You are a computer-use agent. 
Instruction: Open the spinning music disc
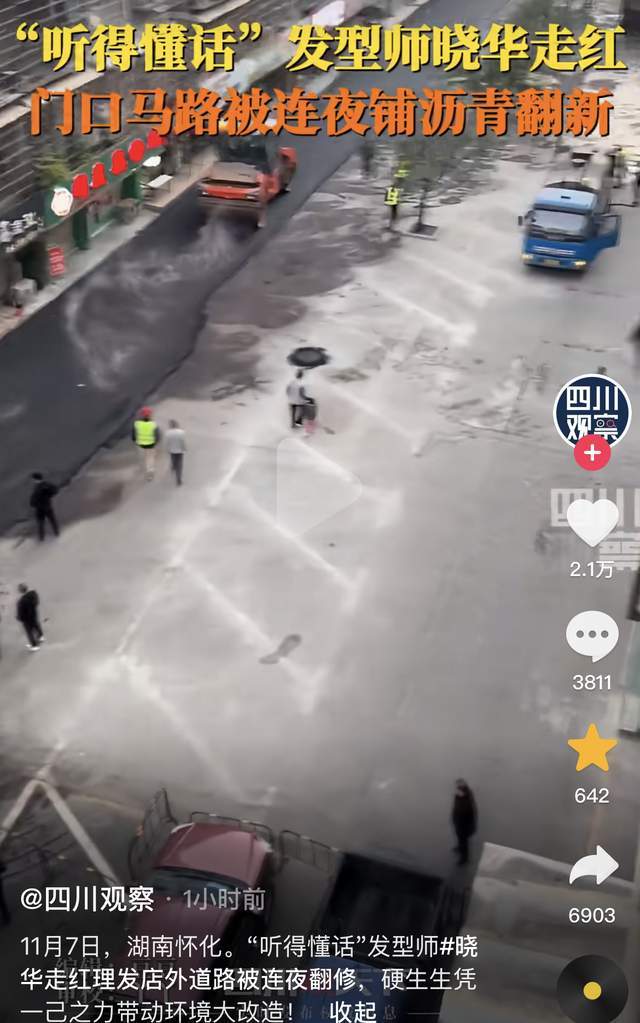click(x=592, y=989)
